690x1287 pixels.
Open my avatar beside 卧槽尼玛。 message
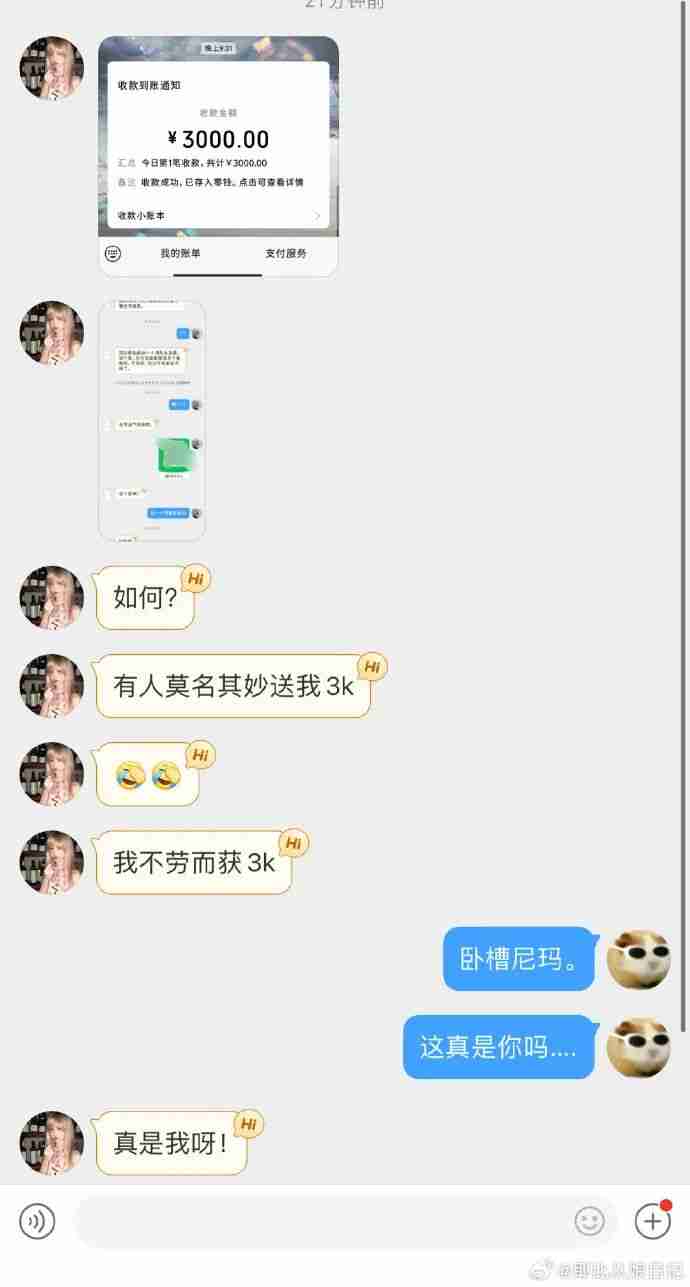point(638,958)
